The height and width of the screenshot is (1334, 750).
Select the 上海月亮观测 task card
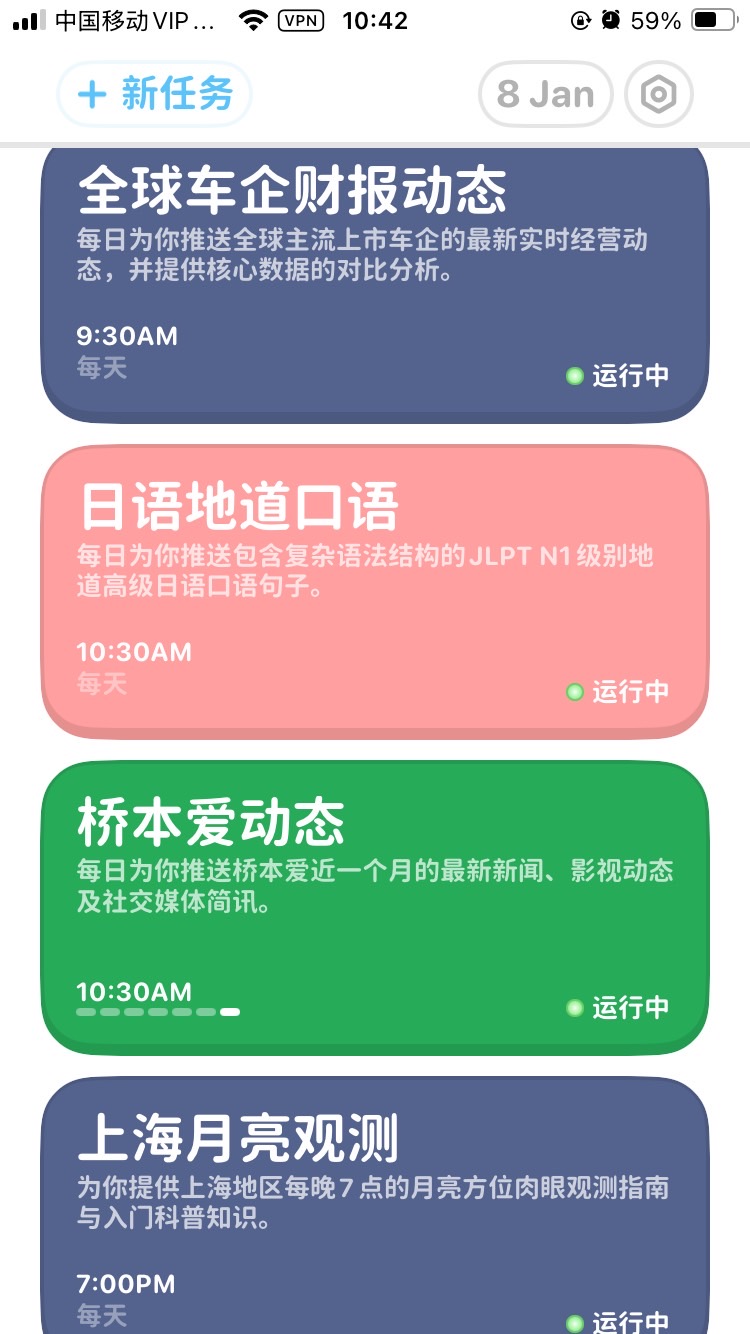pyautogui.click(x=374, y=1210)
